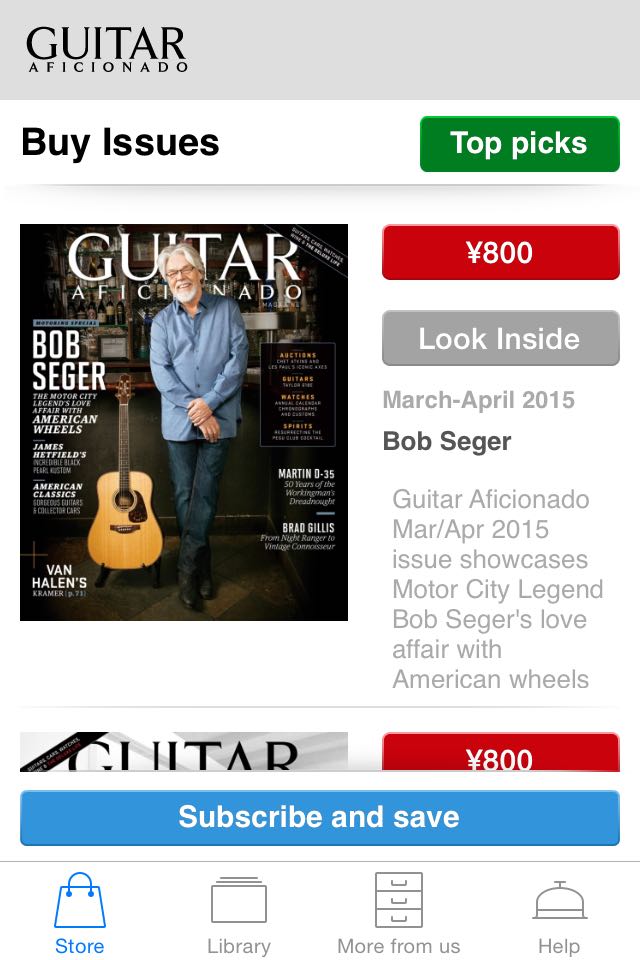Switch to the Library tab
Viewport: 640px width, 960px height.
tap(239, 914)
